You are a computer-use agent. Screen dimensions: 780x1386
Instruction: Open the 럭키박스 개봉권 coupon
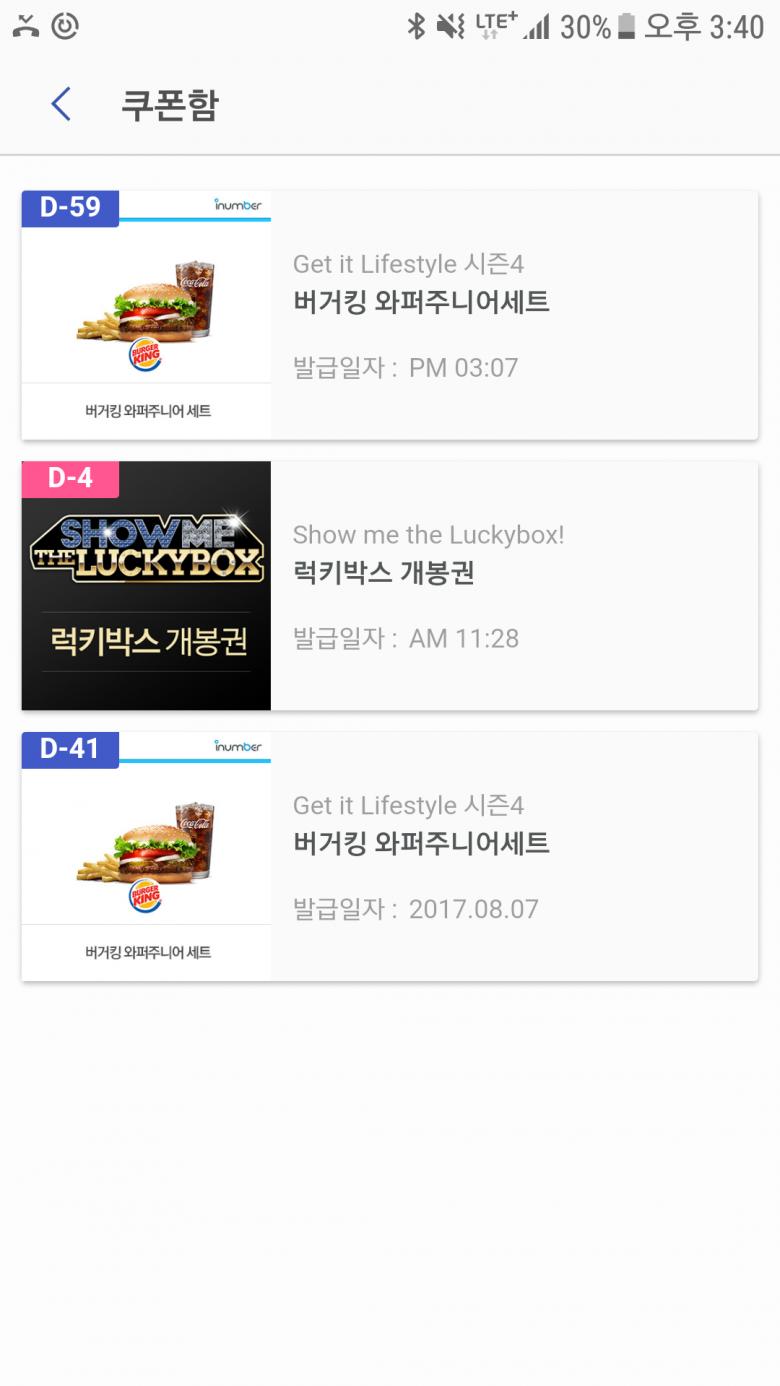coord(390,585)
